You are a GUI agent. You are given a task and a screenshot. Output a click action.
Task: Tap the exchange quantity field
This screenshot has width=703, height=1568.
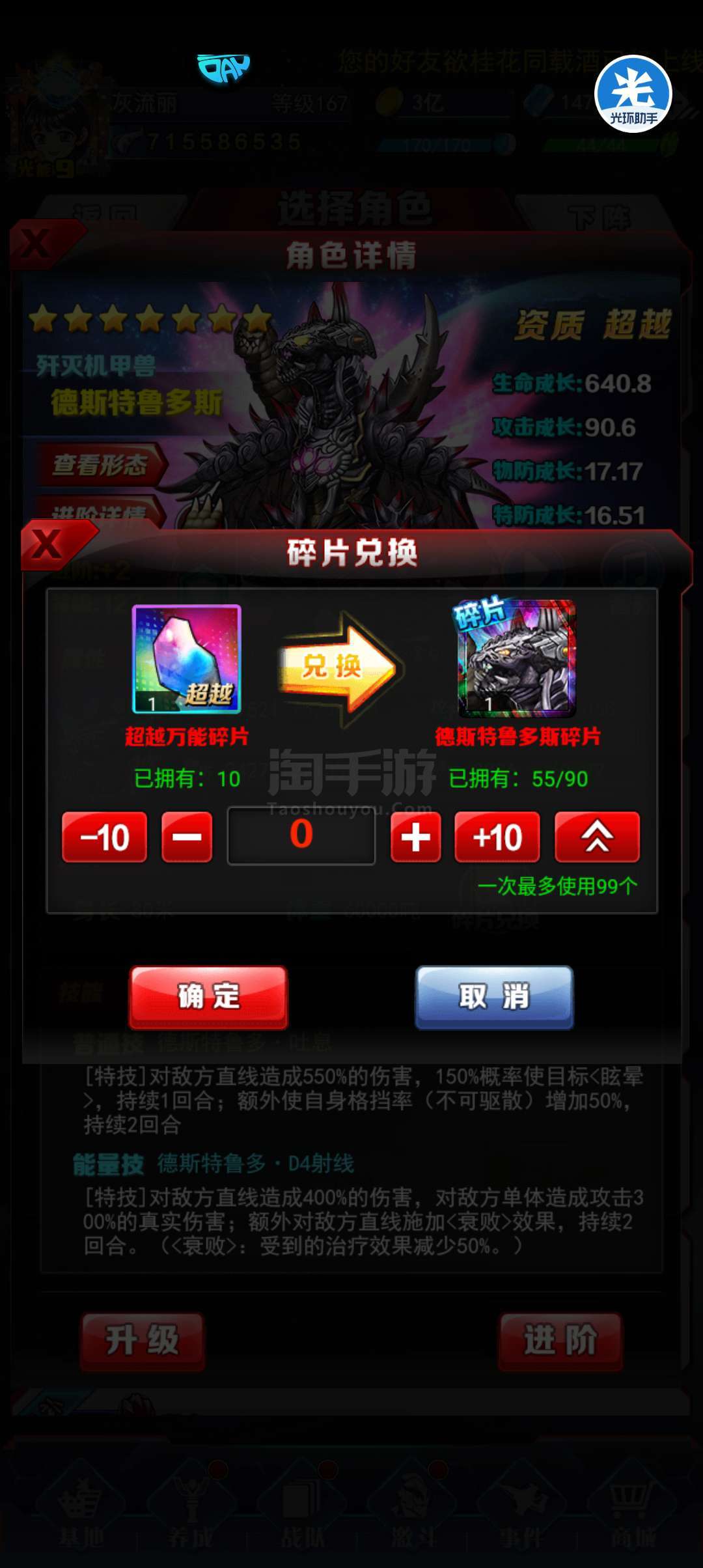301,836
